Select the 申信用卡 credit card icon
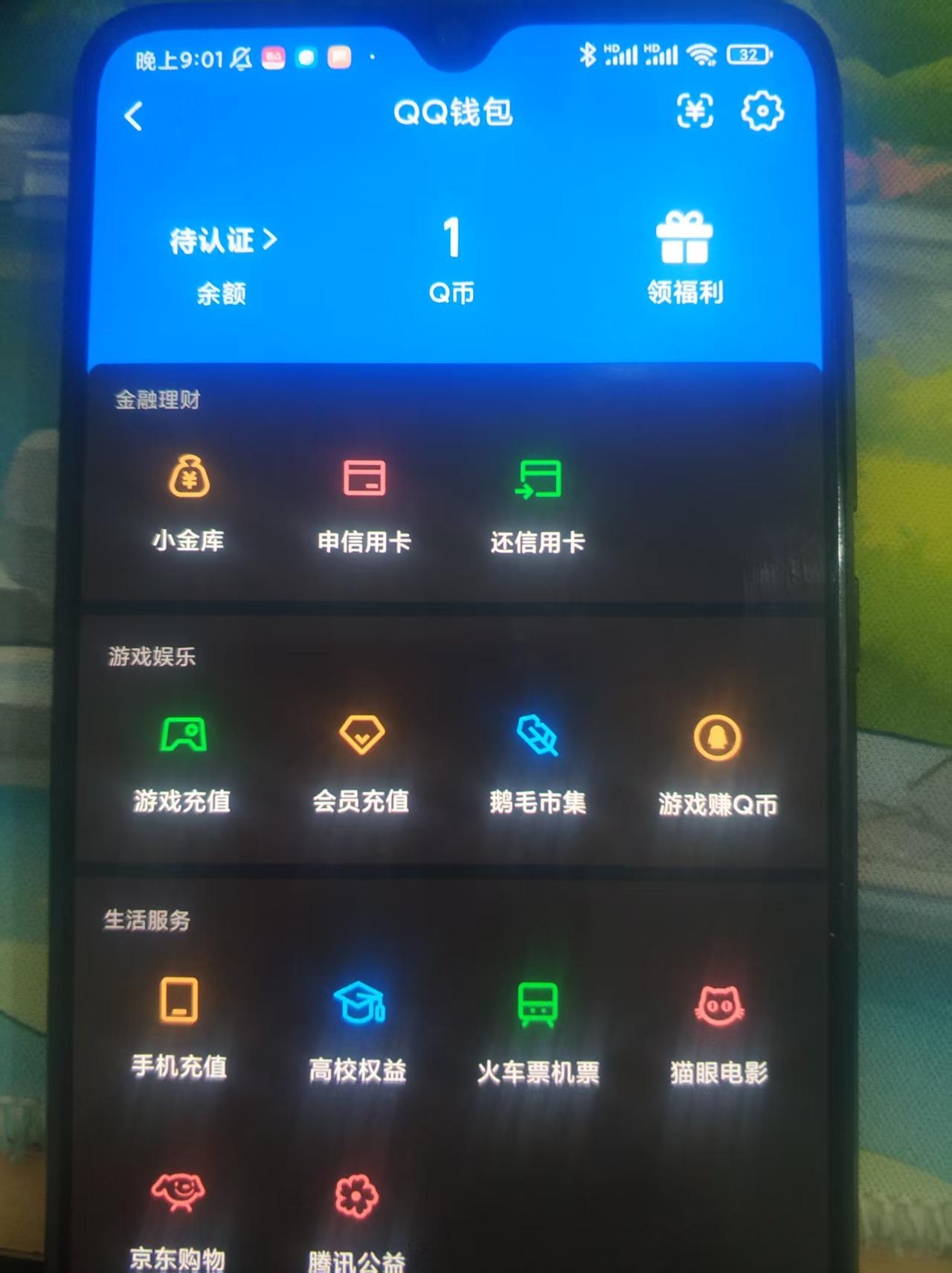Screen dimensions: 952x1273 363,480
